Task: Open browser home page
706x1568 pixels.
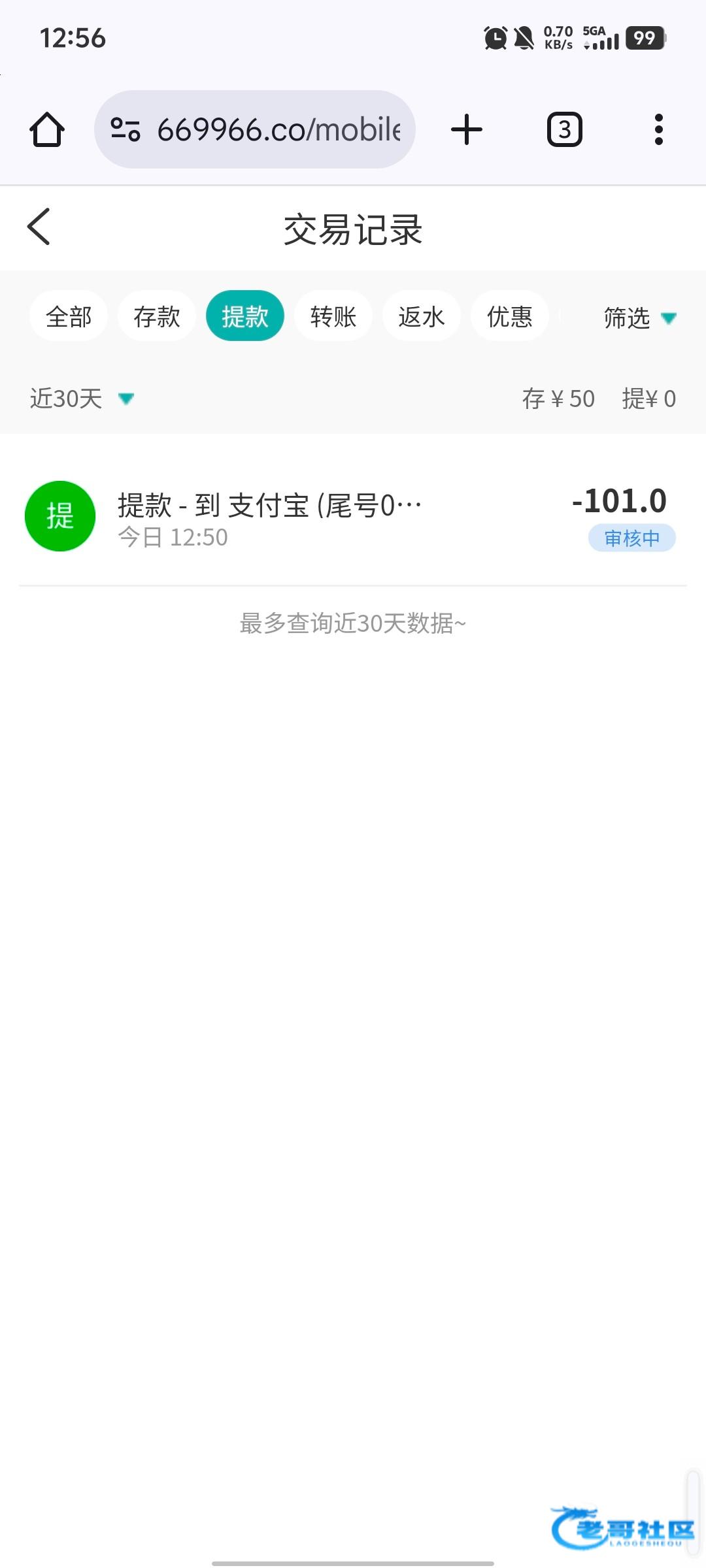Action: pyautogui.click(x=47, y=129)
